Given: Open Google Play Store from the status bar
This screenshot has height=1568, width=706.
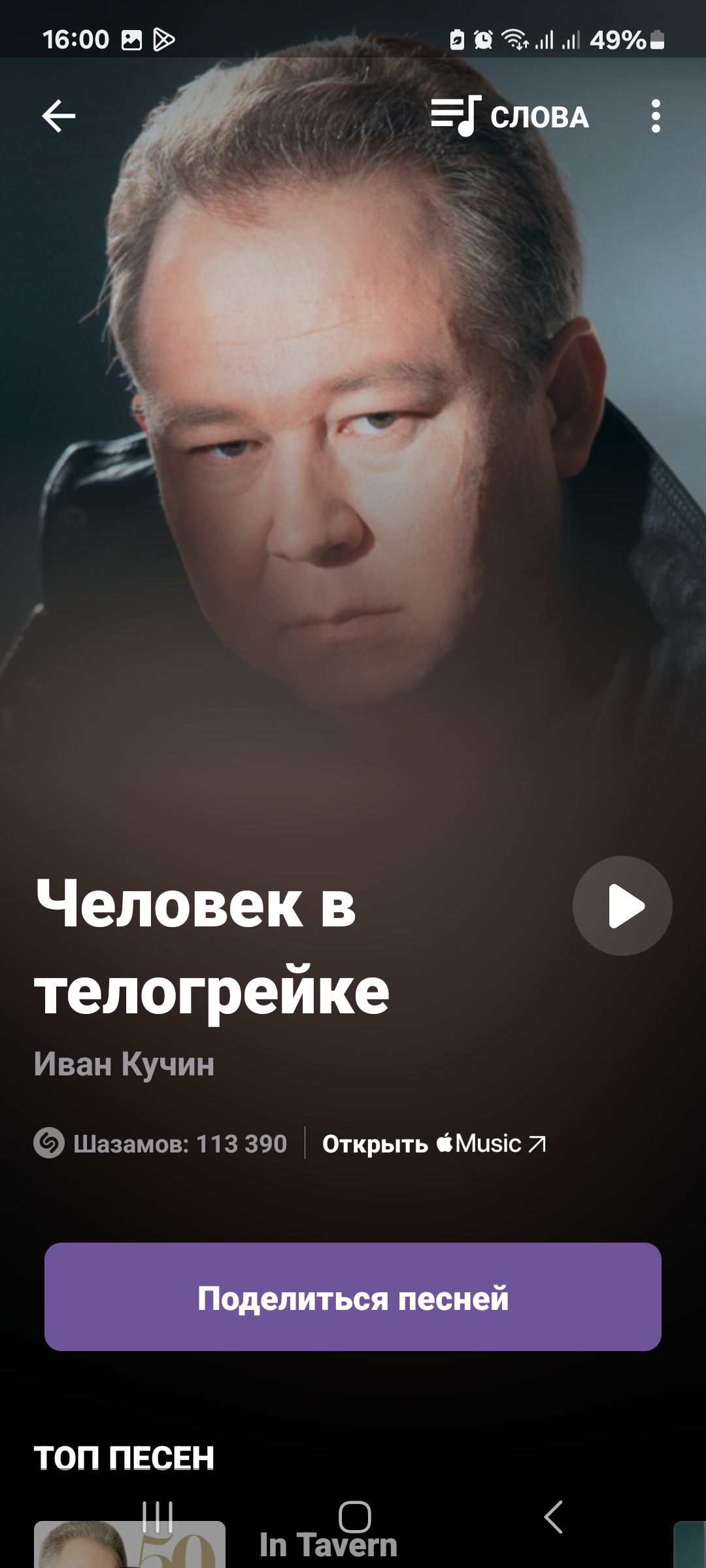Looking at the screenshot, I should coord(165,39).
